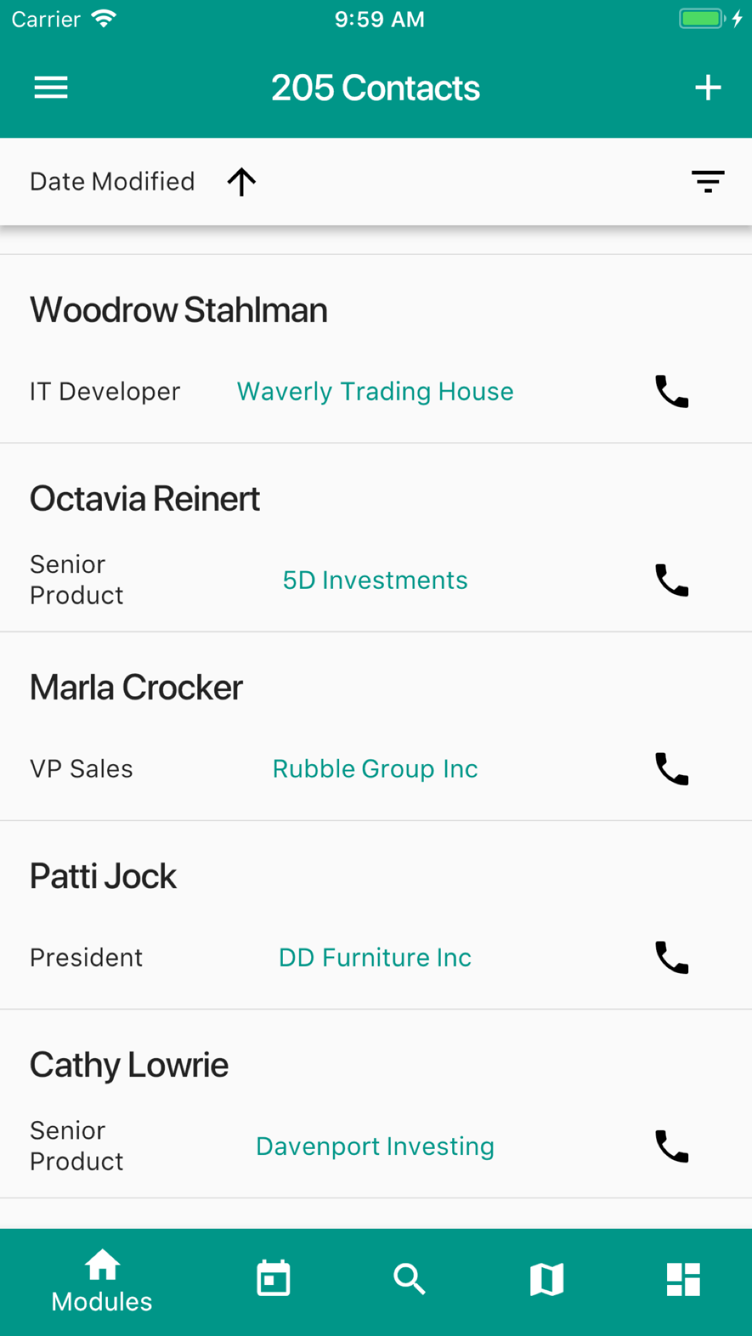This screenshot has height=1336, width=752.
Task: Open the Davenport Investing link
Action: (x=375, y=1146)
